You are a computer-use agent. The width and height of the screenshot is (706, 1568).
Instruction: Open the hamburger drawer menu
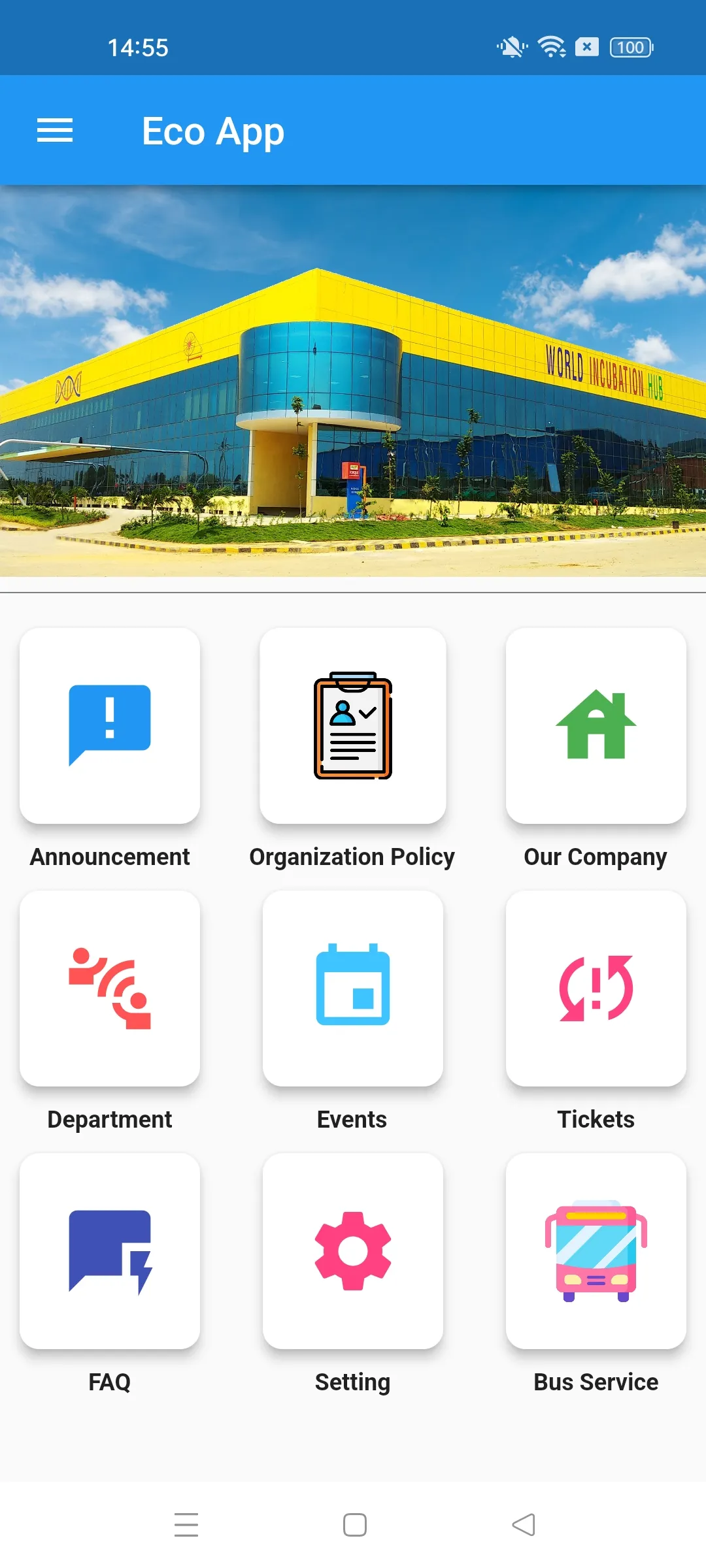click(55, 131)
